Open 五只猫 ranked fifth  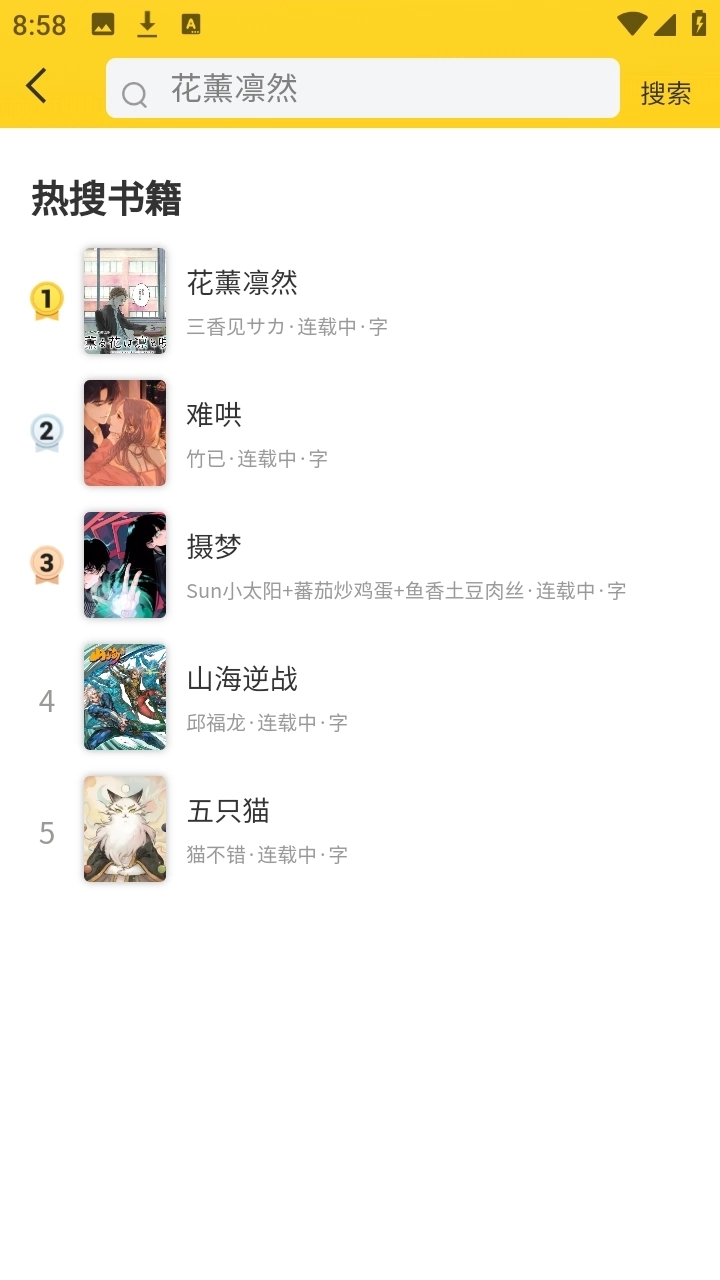point(350,829)
